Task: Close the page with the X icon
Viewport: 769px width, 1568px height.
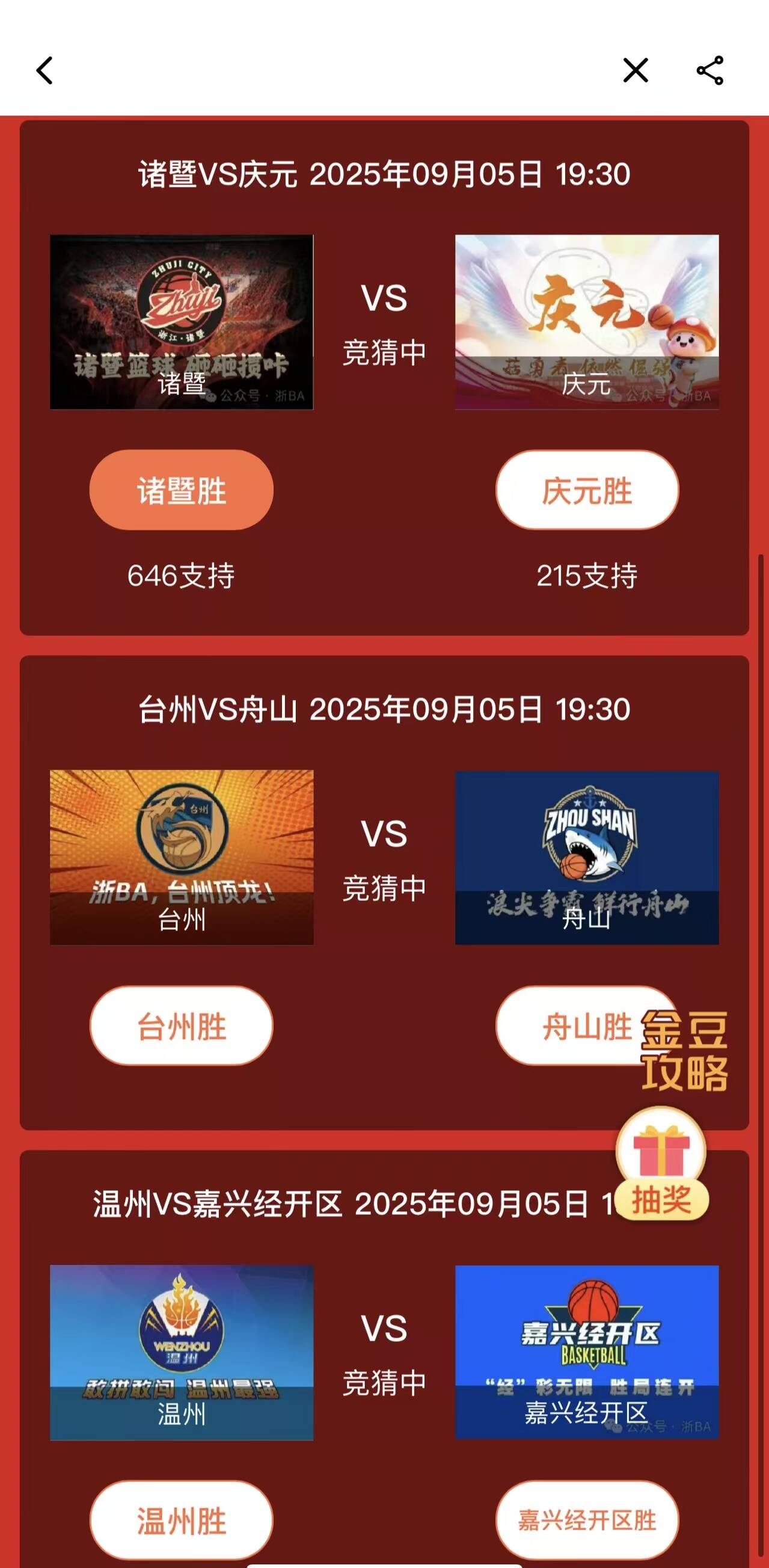Action: click(636, 70)
